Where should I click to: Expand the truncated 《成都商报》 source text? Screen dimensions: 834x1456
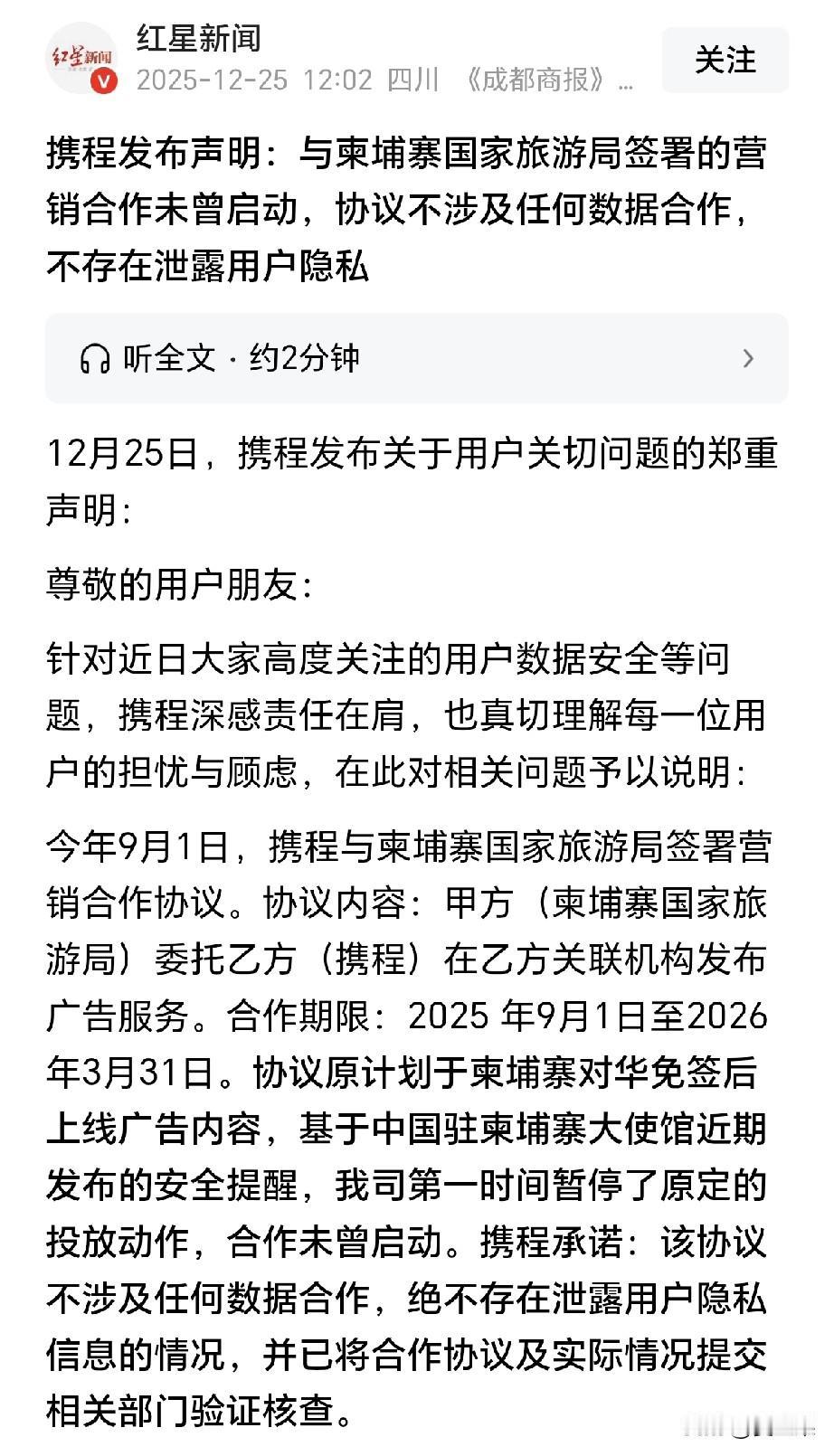pos(538,80)
